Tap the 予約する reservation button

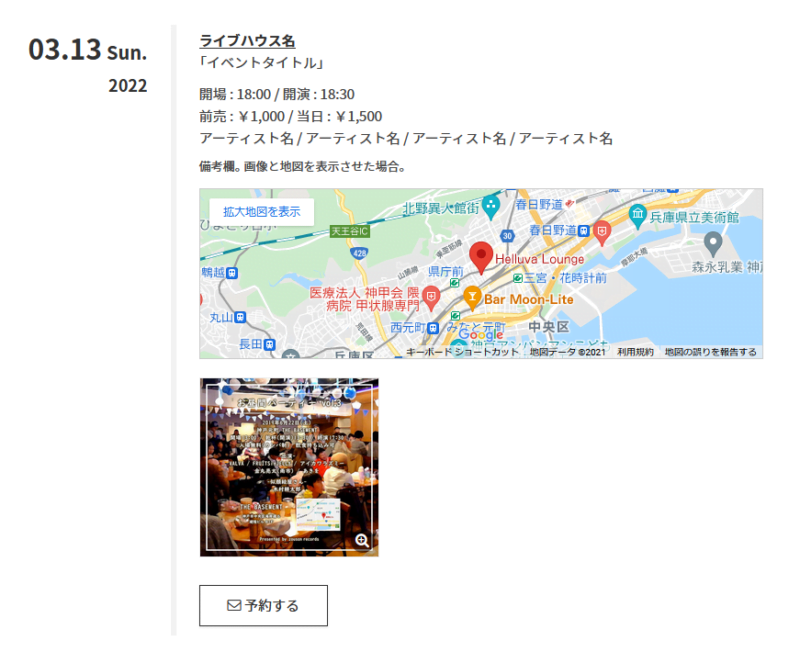tap(263, 606)
